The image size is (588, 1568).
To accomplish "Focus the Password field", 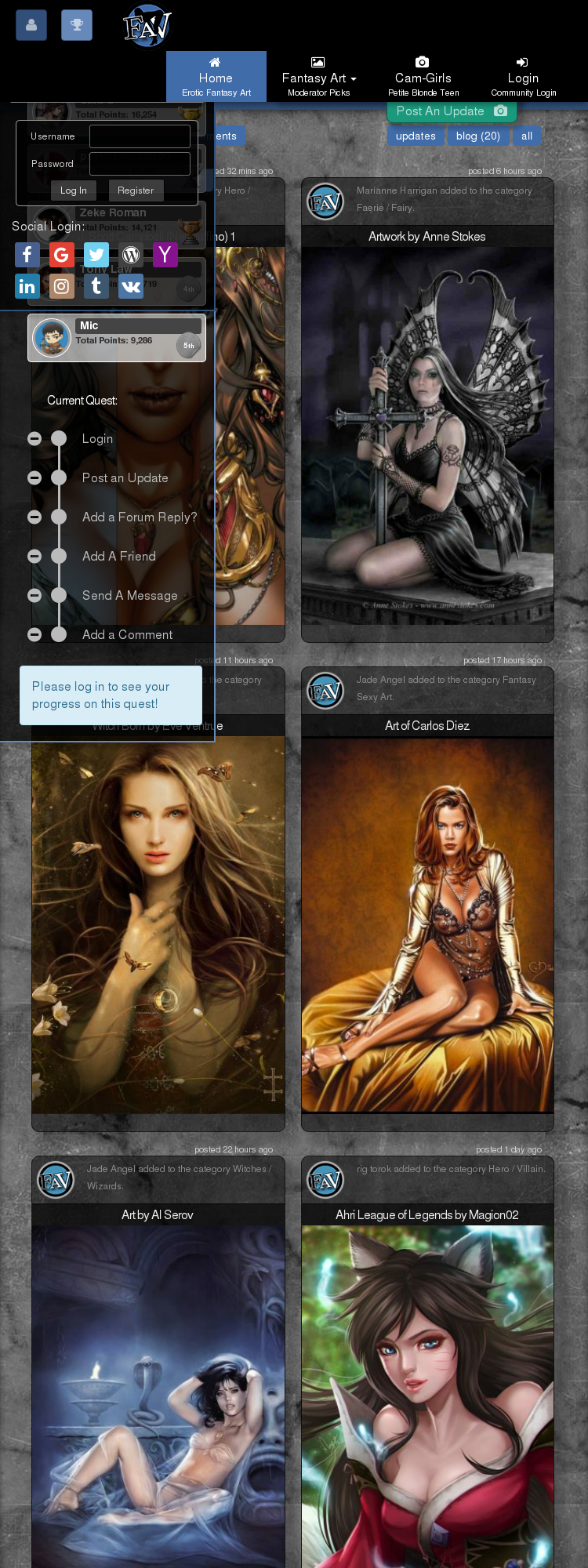I will coord(140,164).
